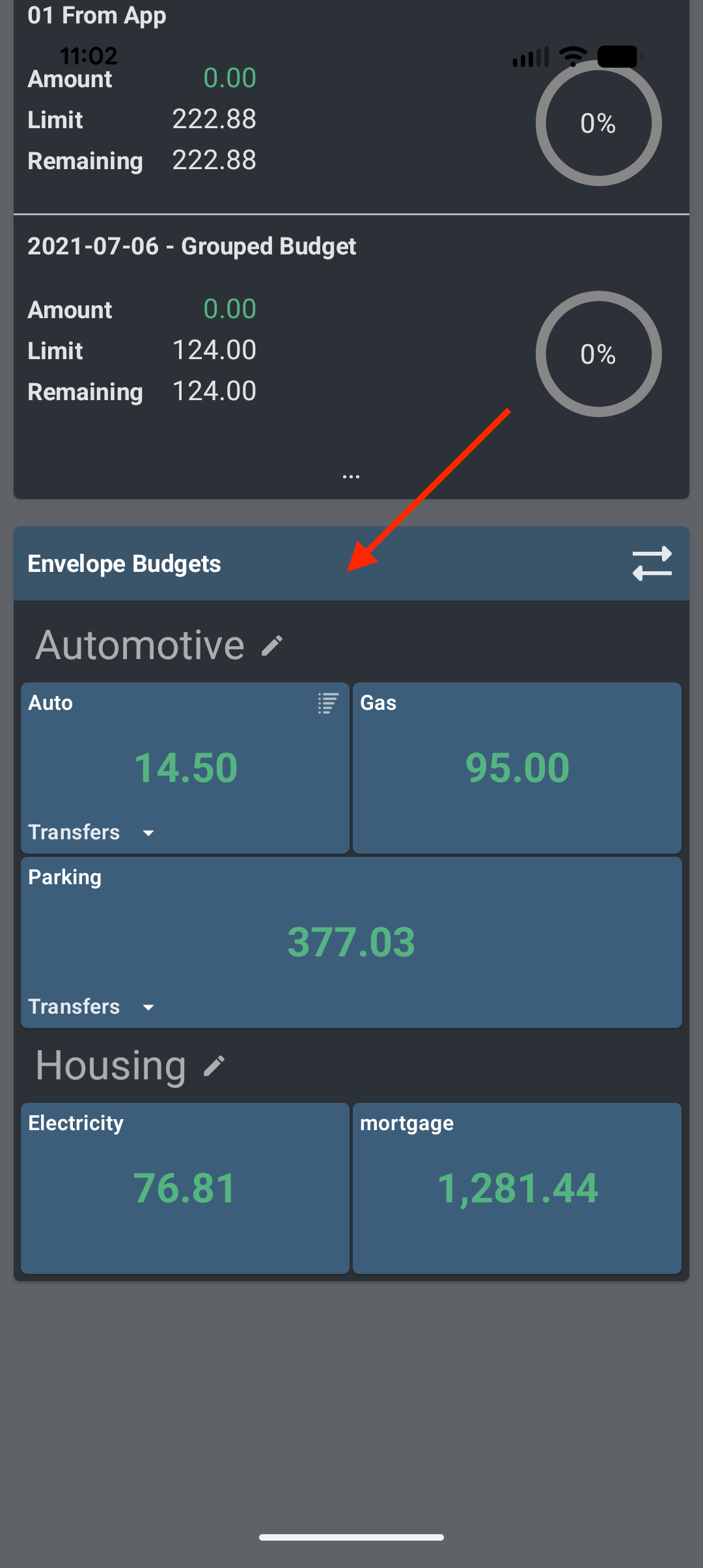The image size is (703, 1568).
Task: Expand Transfers dropdown in Parking envelope
Action: (x=148, y=1007)
